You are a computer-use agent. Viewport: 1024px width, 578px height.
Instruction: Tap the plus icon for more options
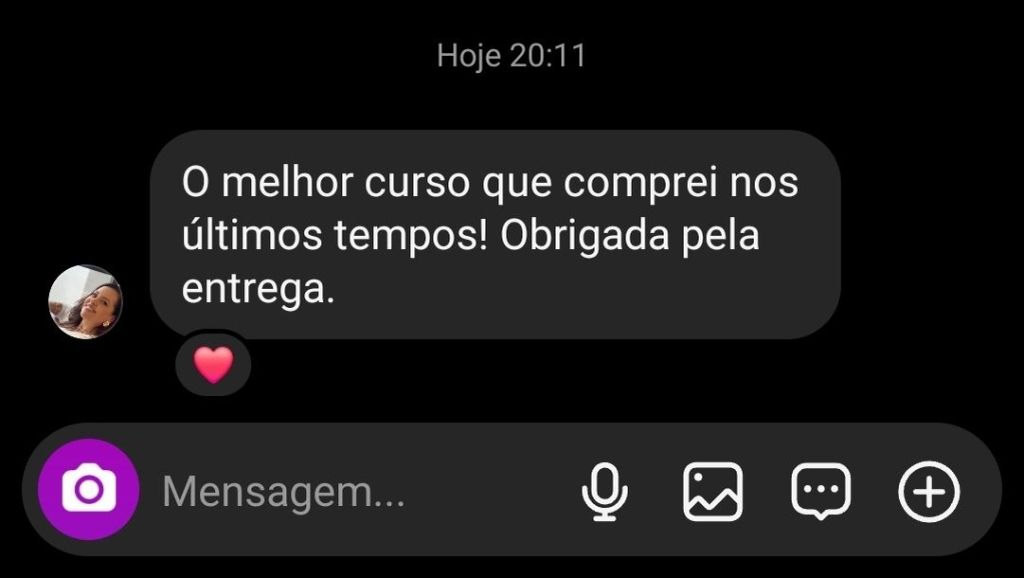click(929, 492)
